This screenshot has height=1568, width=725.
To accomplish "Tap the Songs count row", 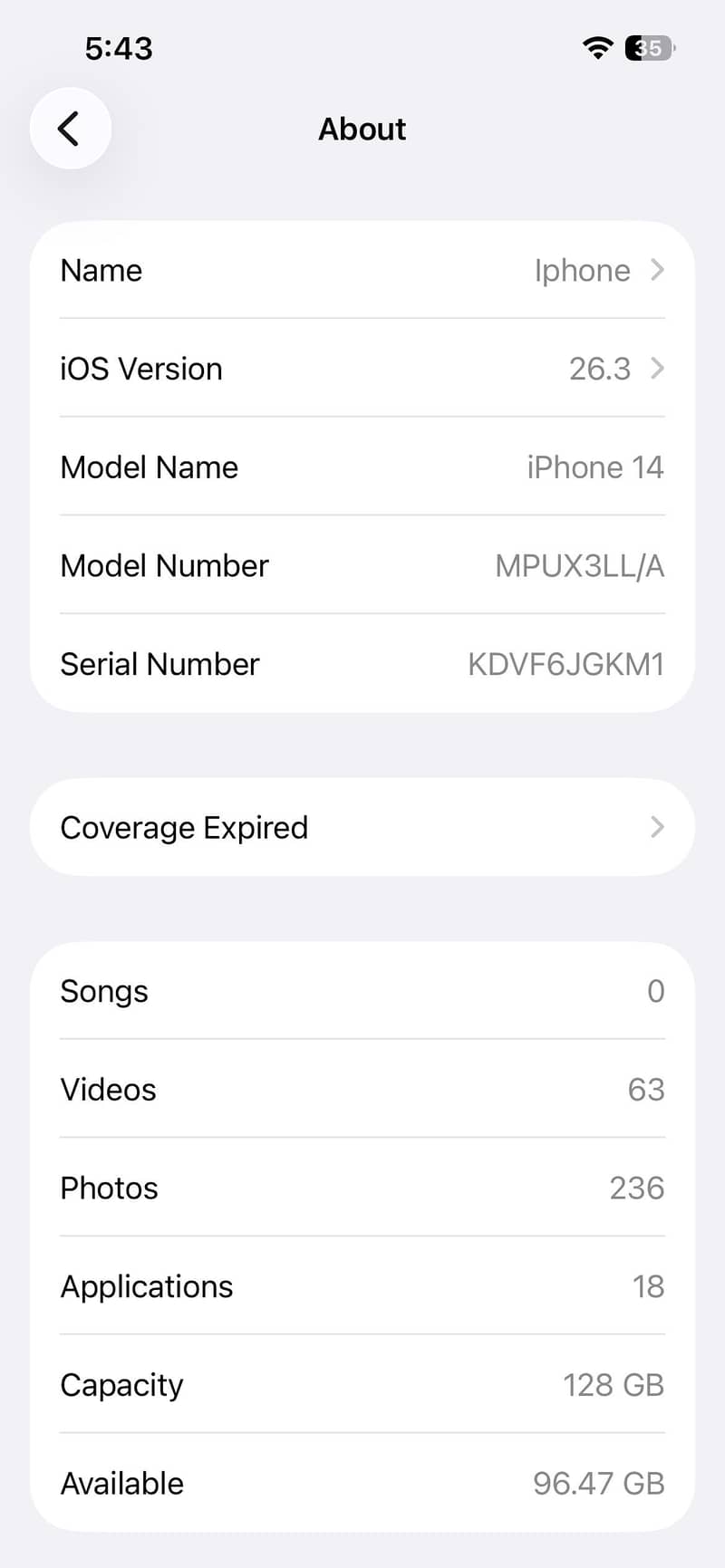I will (362, 991).
